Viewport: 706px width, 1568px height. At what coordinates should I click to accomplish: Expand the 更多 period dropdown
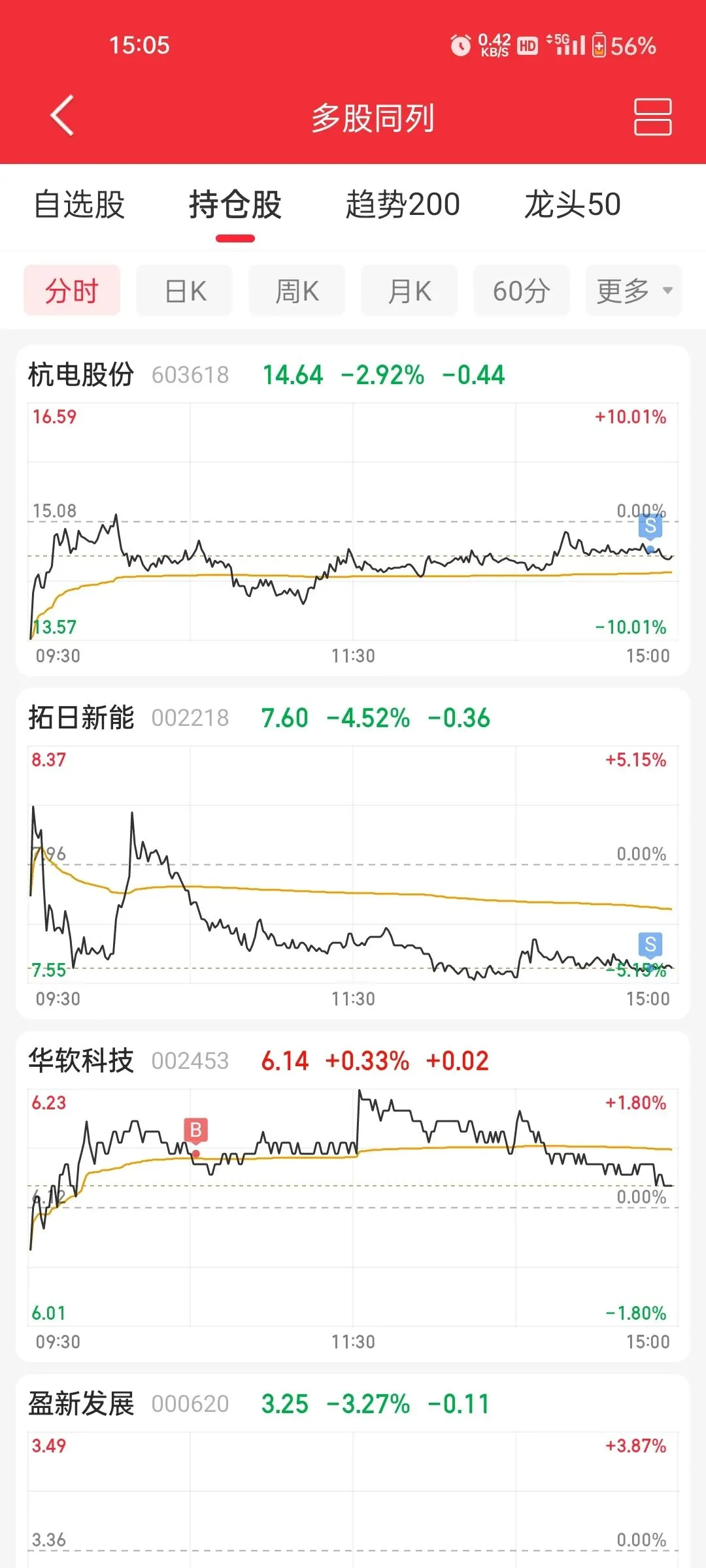pyautogui.click(x=633, y=291)
